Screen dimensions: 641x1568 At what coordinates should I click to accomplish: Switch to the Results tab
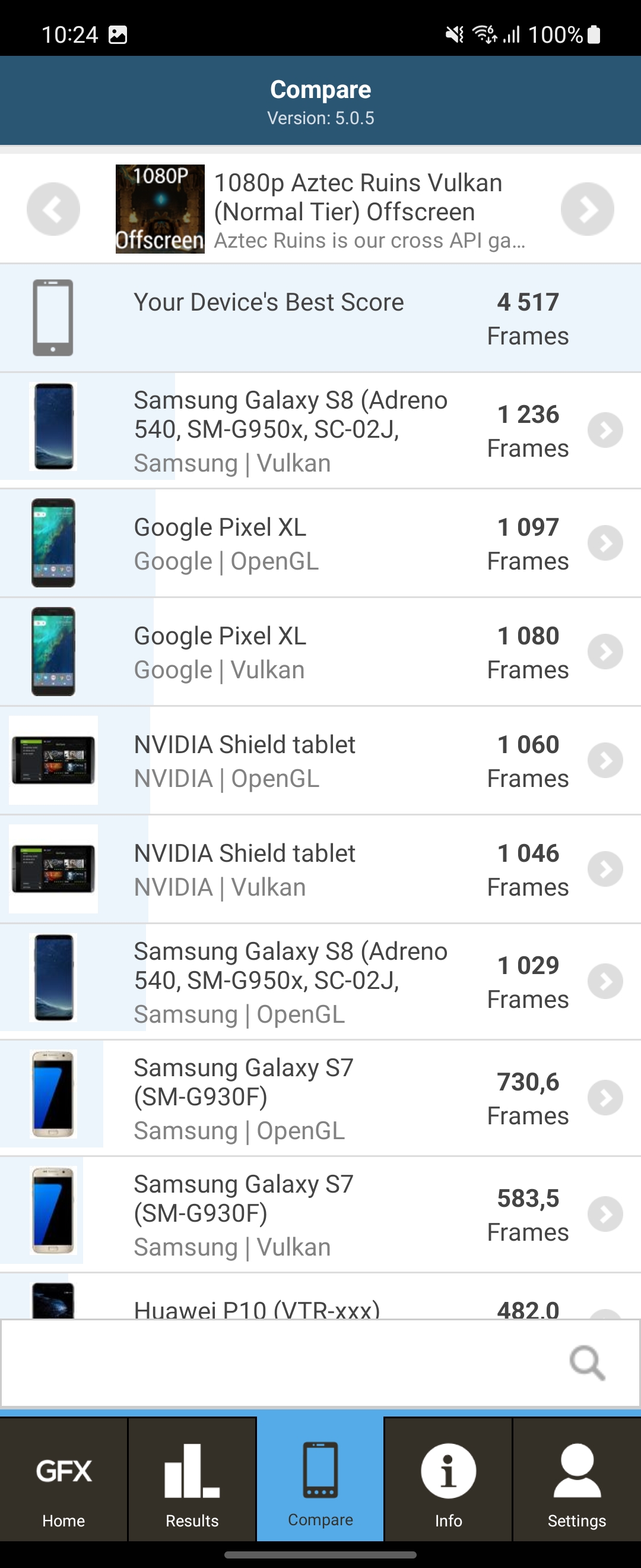click(x=192, y=1480)
